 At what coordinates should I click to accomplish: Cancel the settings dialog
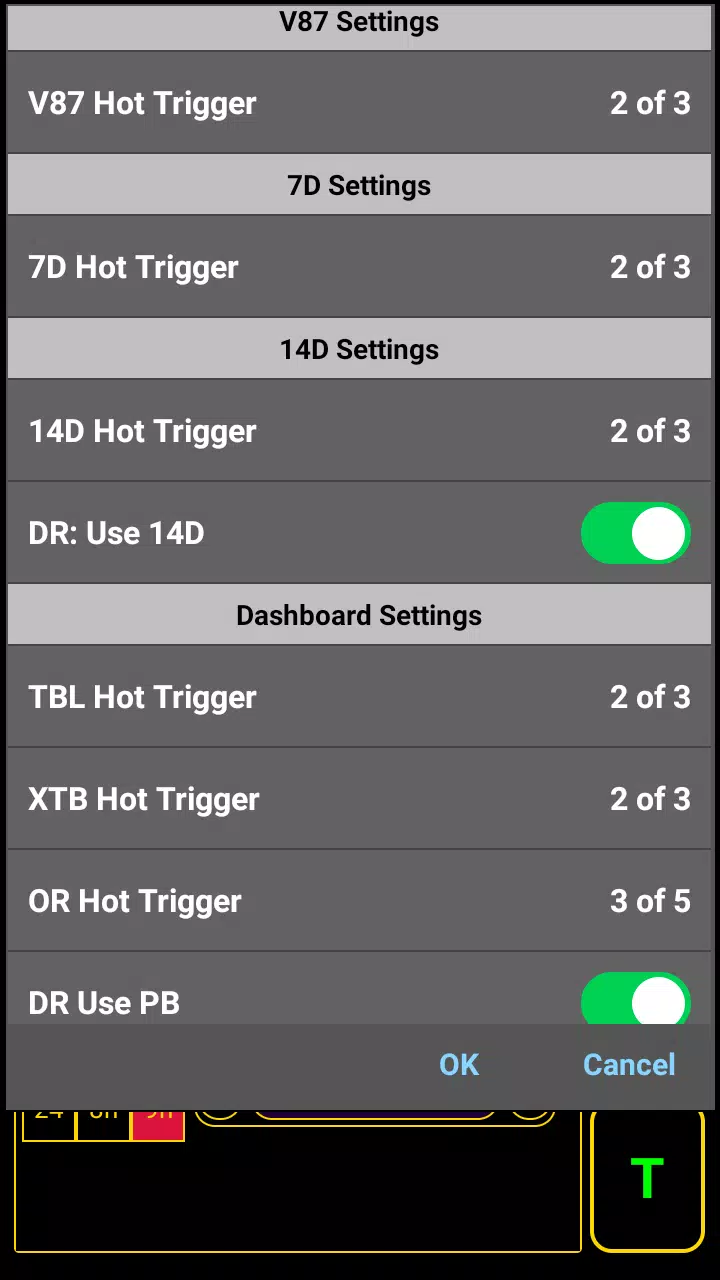coord(629,1065)
